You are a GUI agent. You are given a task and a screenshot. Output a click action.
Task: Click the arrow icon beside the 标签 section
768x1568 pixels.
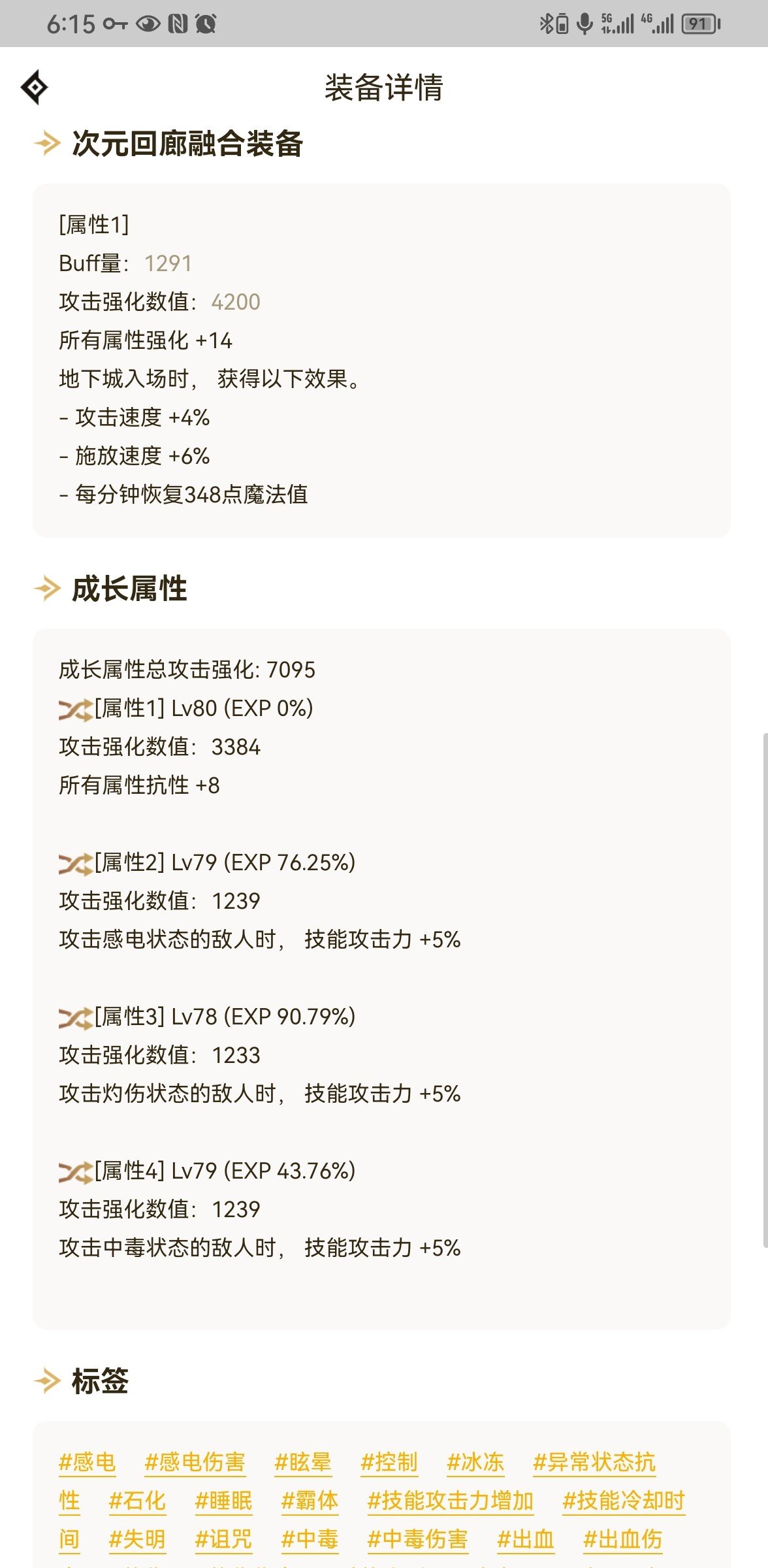(46, 1382)
